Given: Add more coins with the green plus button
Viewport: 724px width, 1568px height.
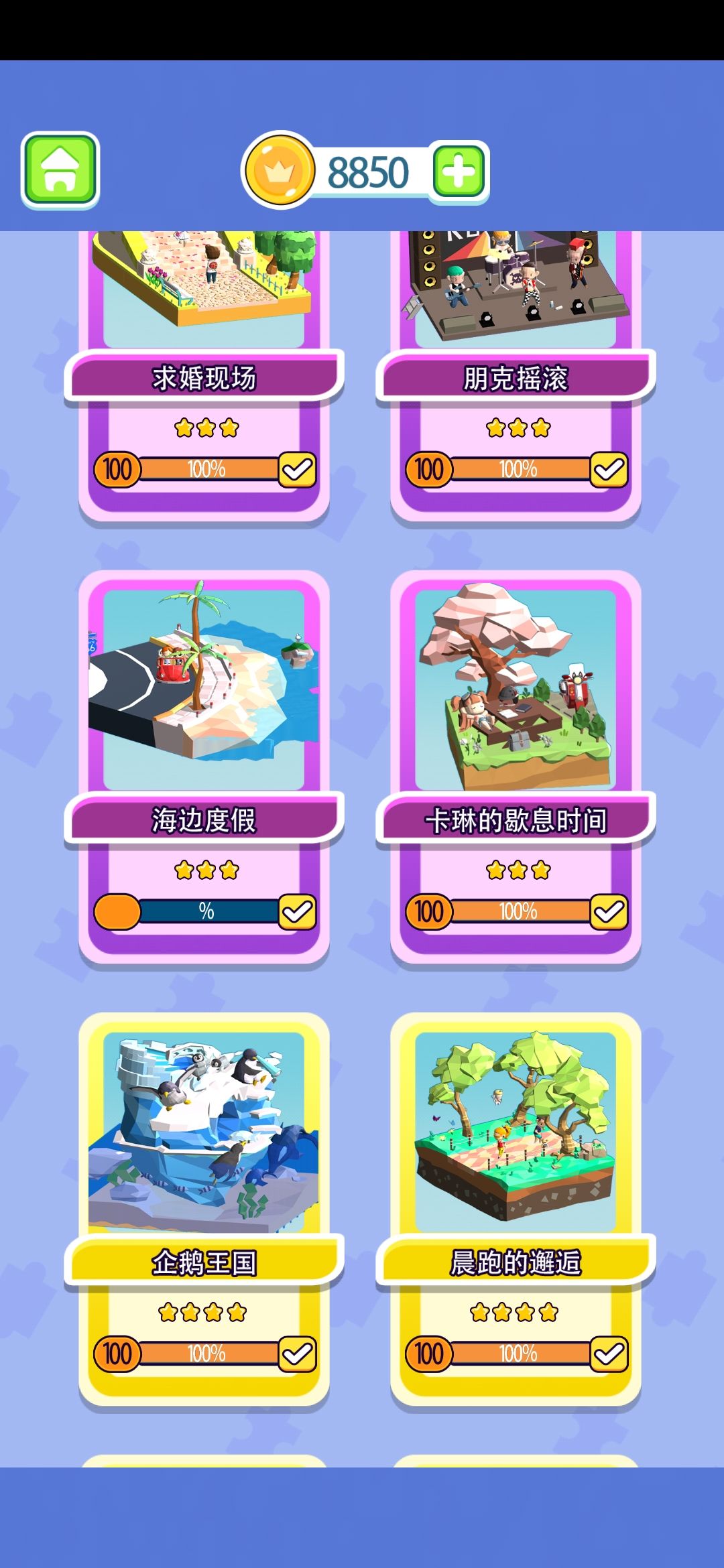Looking at the screenshot, I should (460, 172).
